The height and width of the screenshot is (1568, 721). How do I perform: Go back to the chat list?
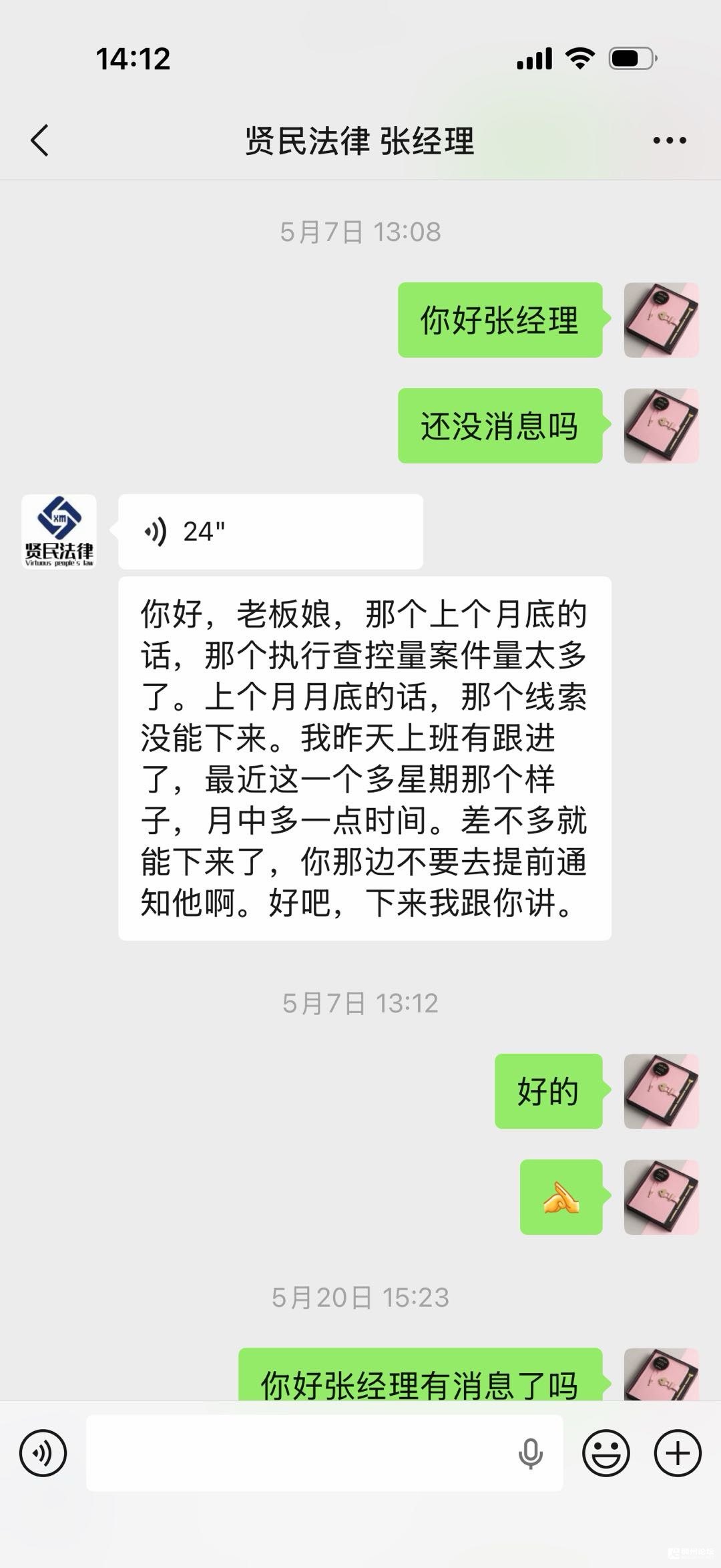click(40, 140)
